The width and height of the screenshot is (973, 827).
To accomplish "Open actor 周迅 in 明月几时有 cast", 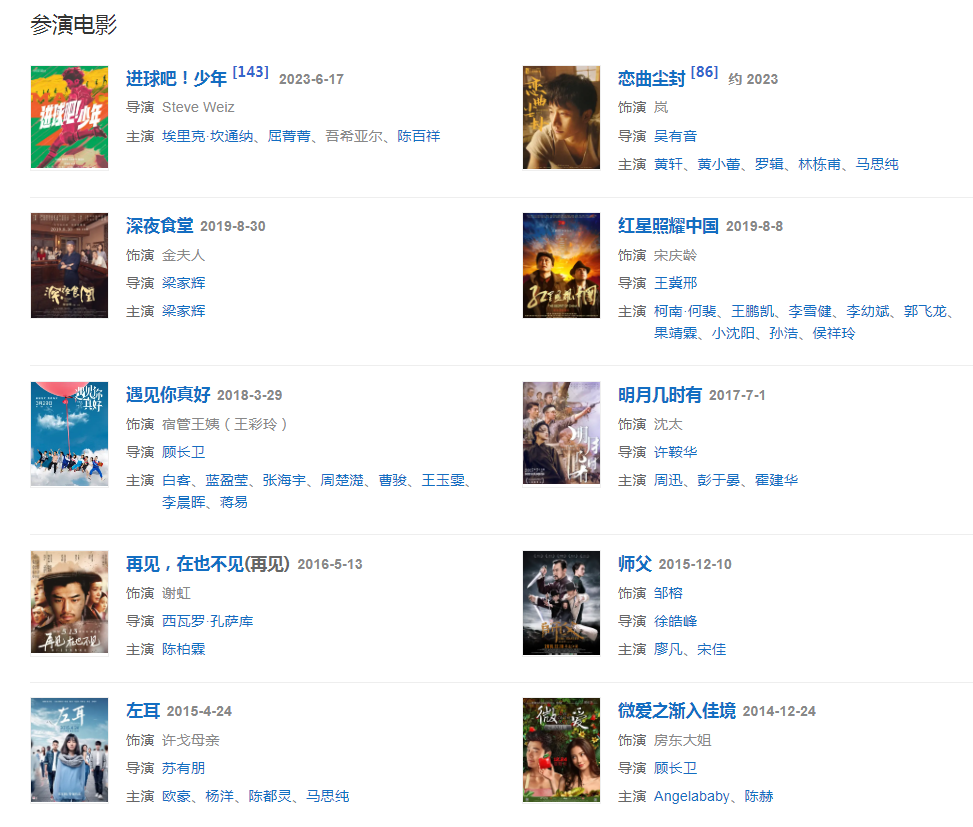I will pyautogui.click(x=668, y=480).
